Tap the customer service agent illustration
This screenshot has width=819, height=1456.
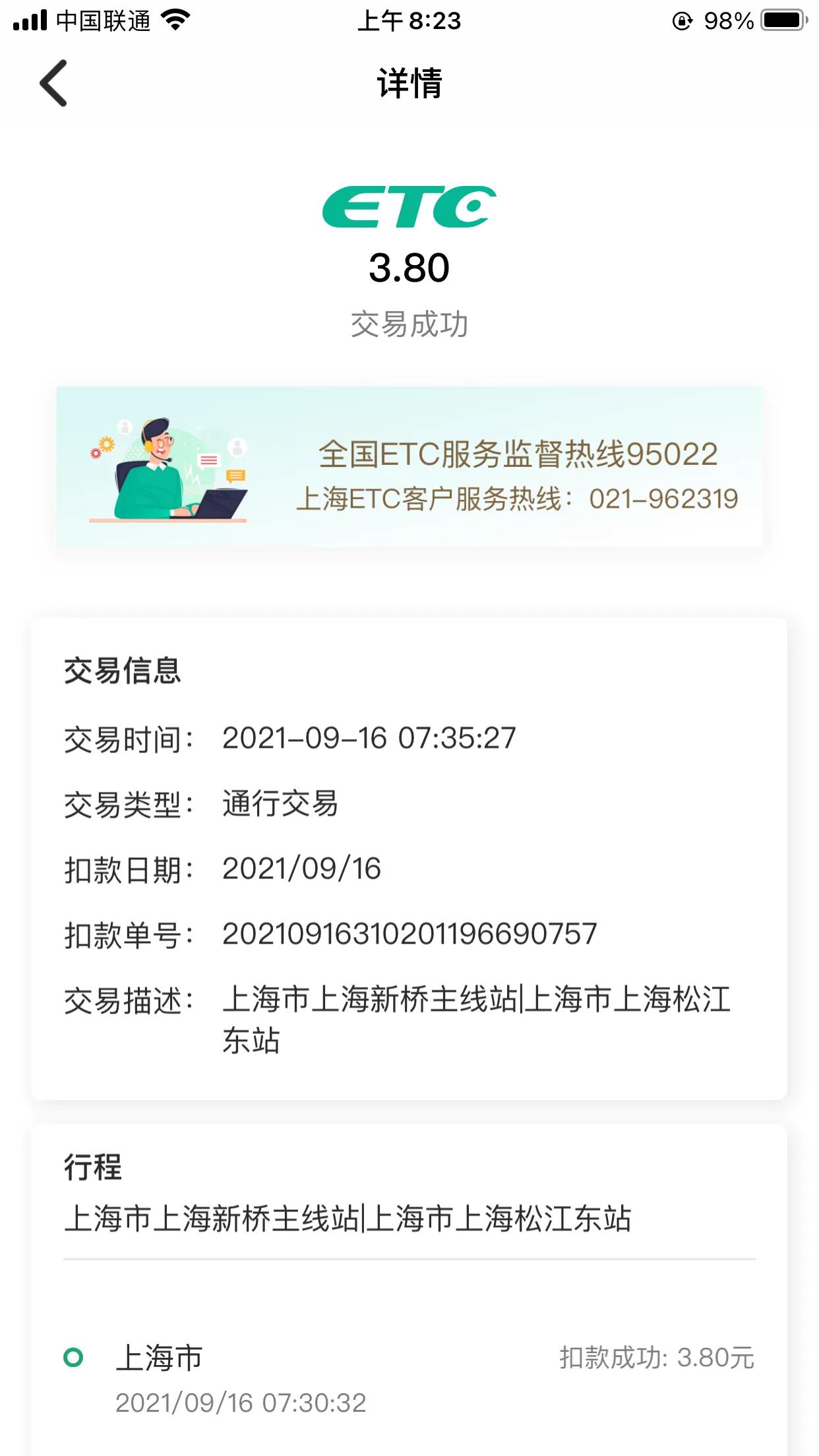pyautogui.click(x=167, y=471)
